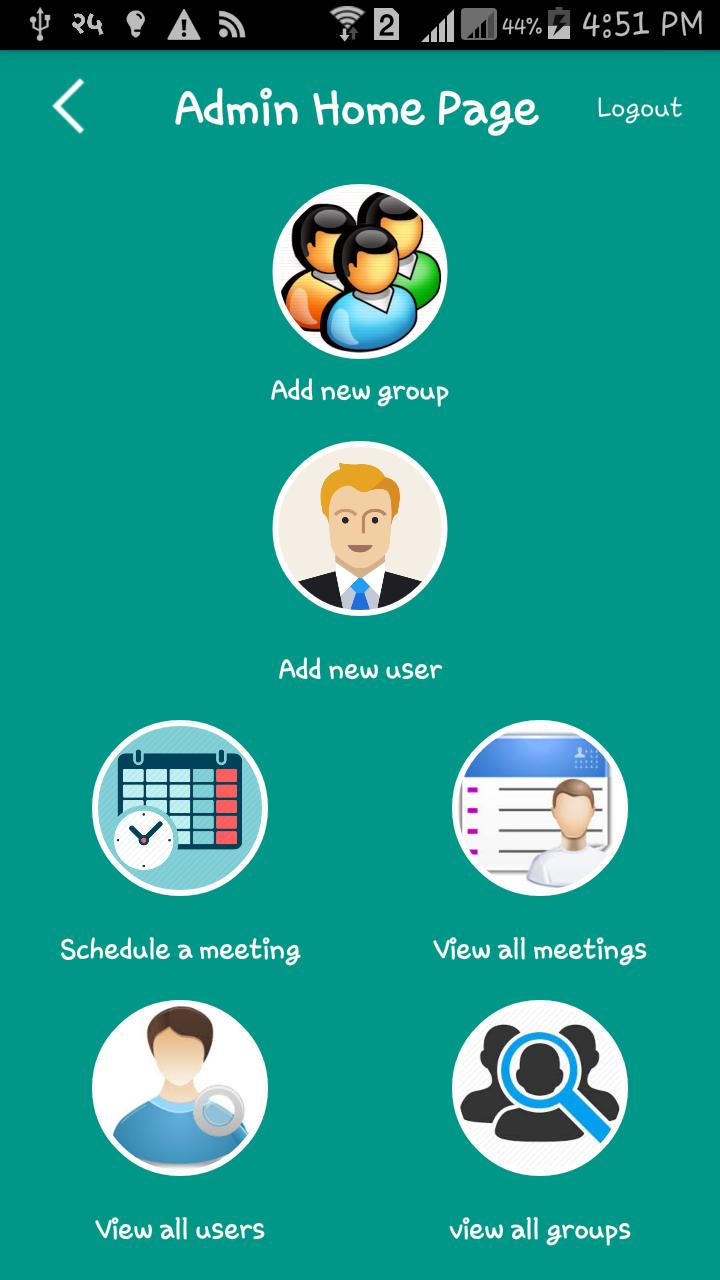
Task: Tap the battery indicator in status bar
Action: pyautogui.click(x=557, y=25)
